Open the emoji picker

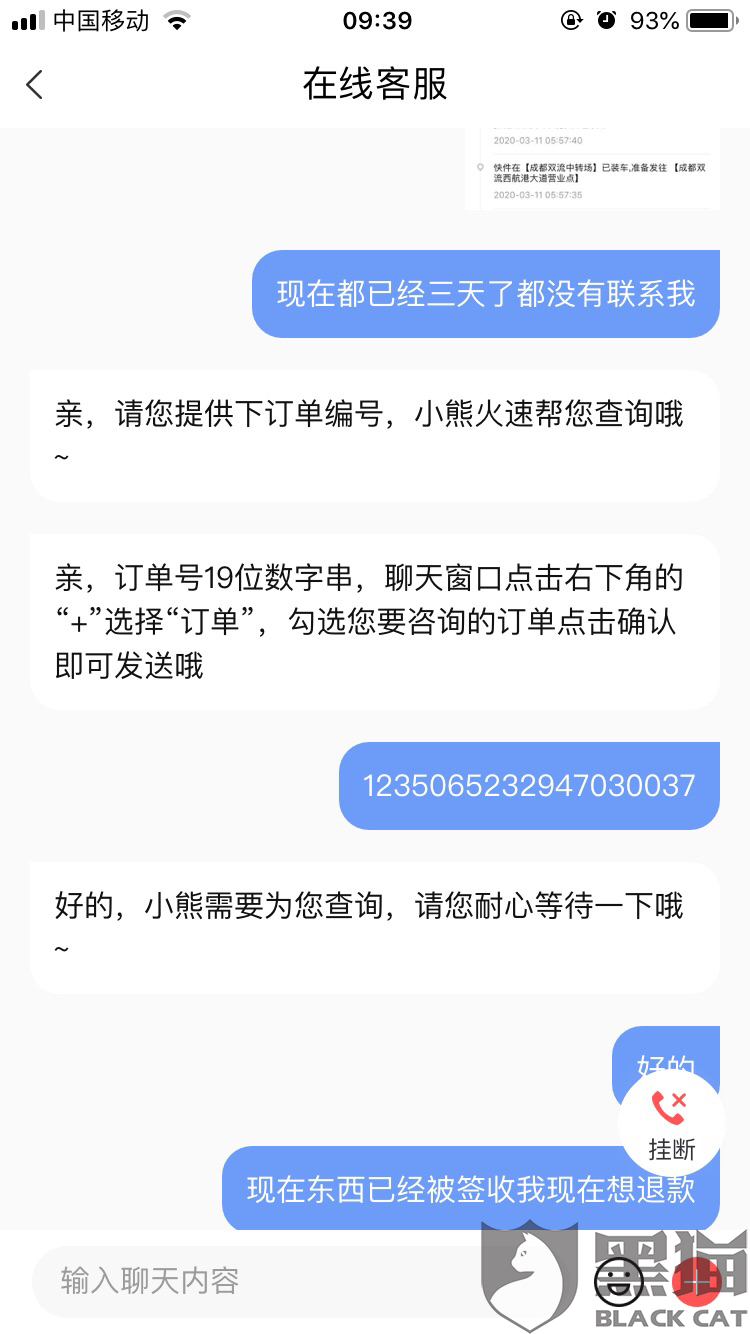point(619,1281)
